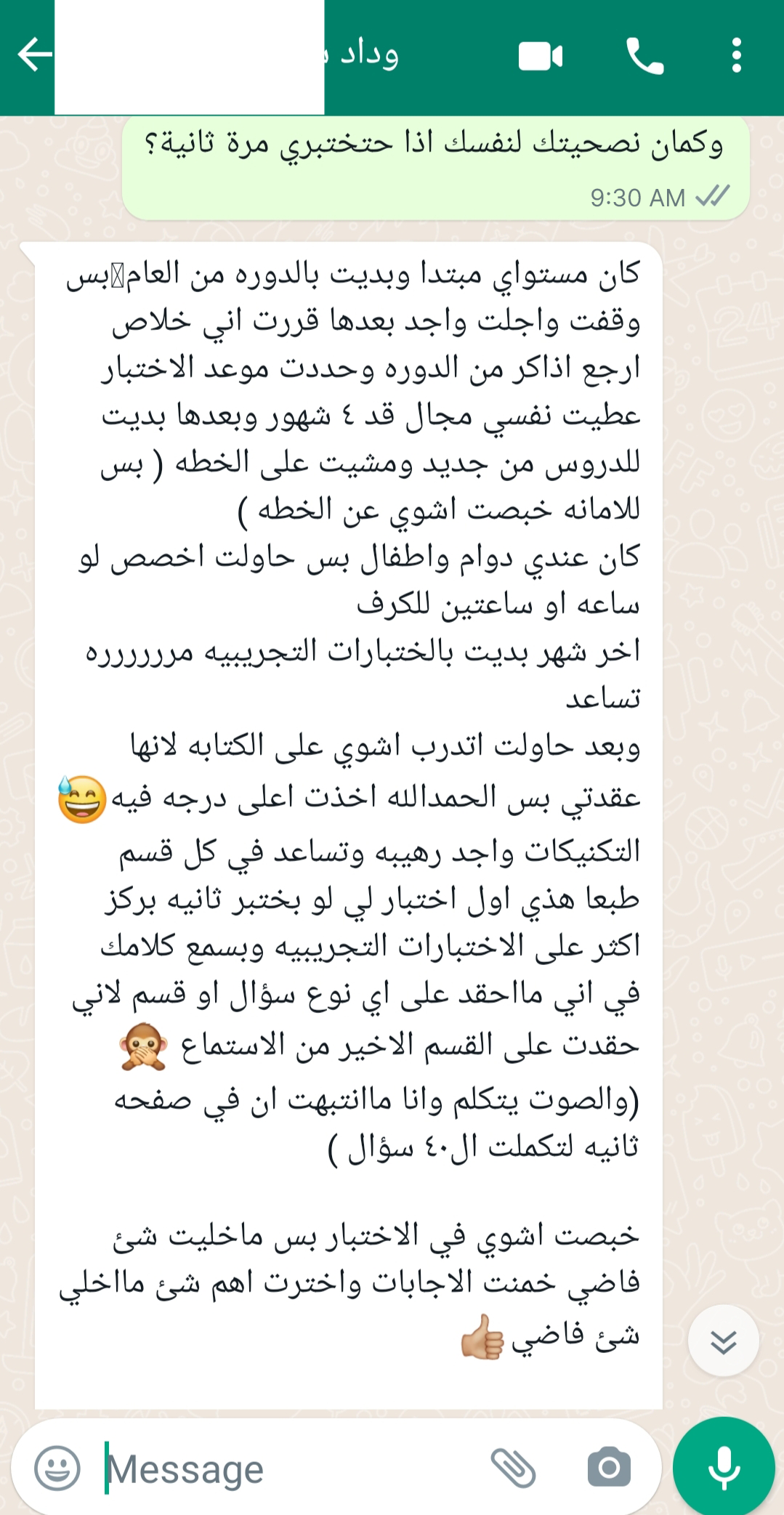This screenshot has height=1515, width=784.
Task: Start a video call with وداد
Action: tap(541, 56)
